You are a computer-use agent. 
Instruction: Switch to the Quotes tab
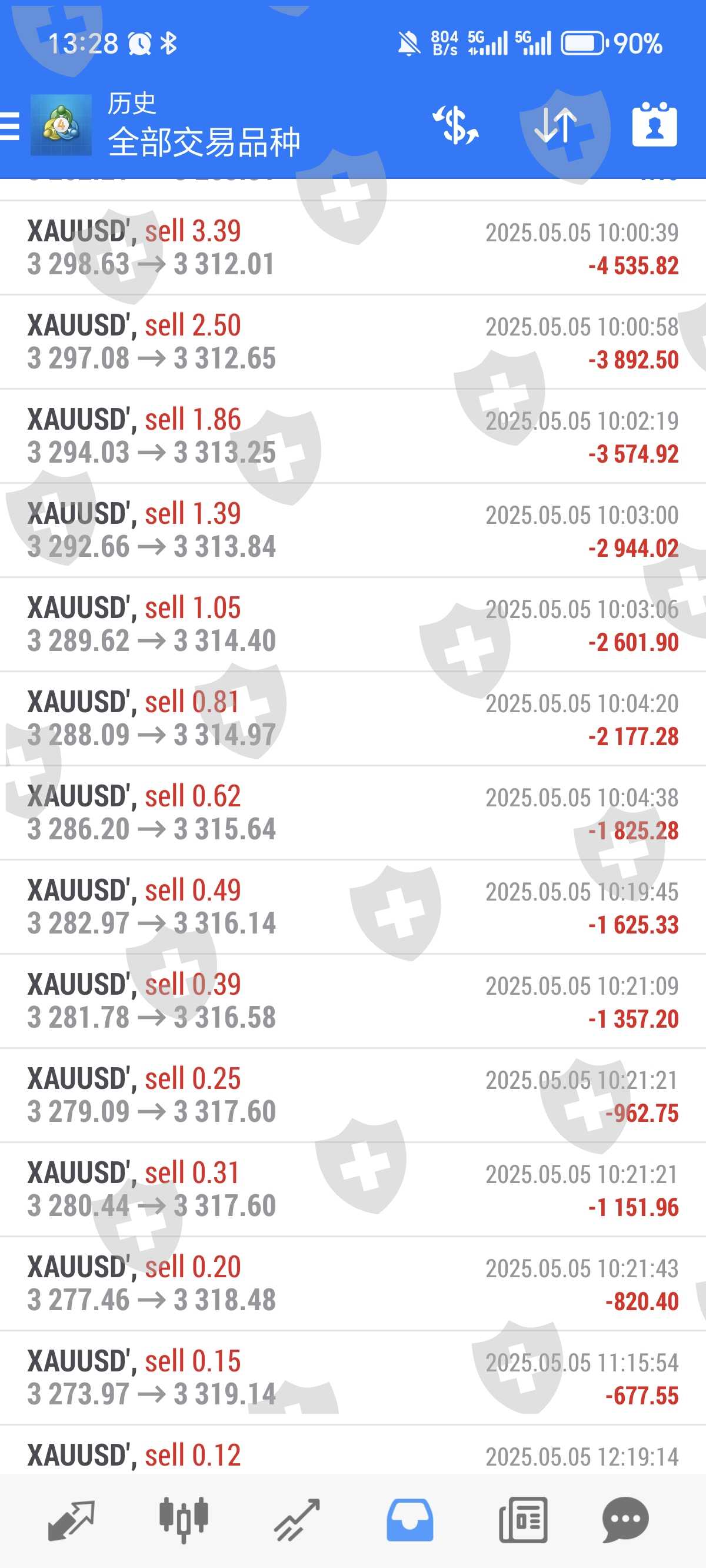[71, 1519]
